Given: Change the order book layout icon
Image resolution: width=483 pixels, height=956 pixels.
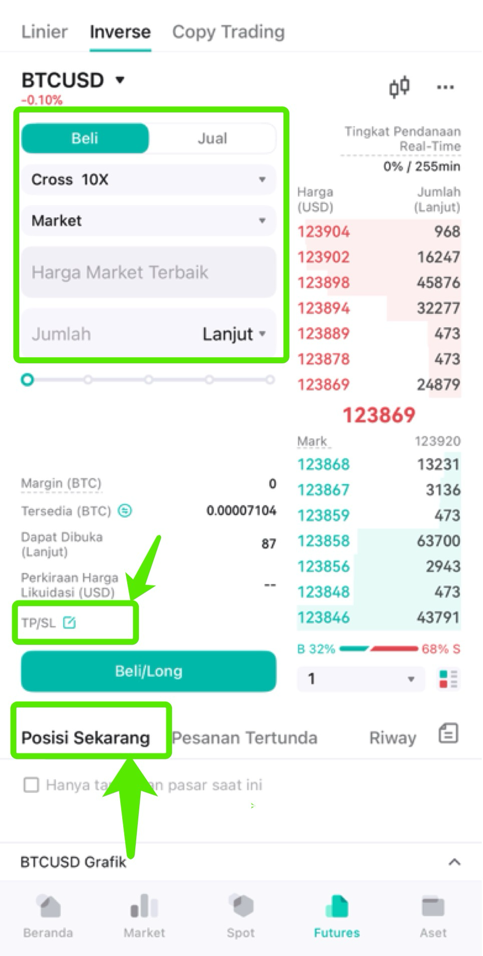Looking at the screenshot, I should coord(448,679).
